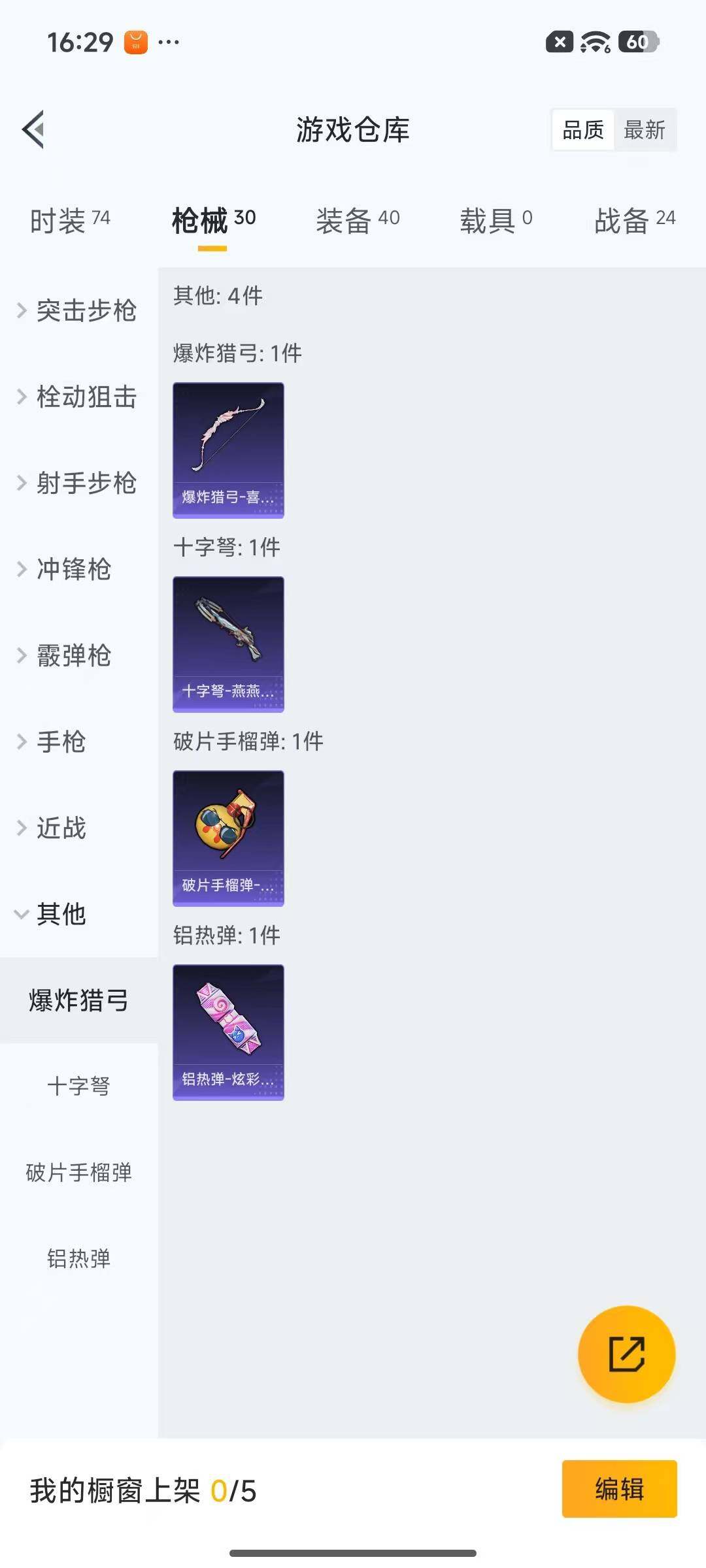Viewport: 706px width, 1568px height.
Task: Select the 爆炸猎弓-喜 bow thumbnail
Action: click(x=228, y=449)
